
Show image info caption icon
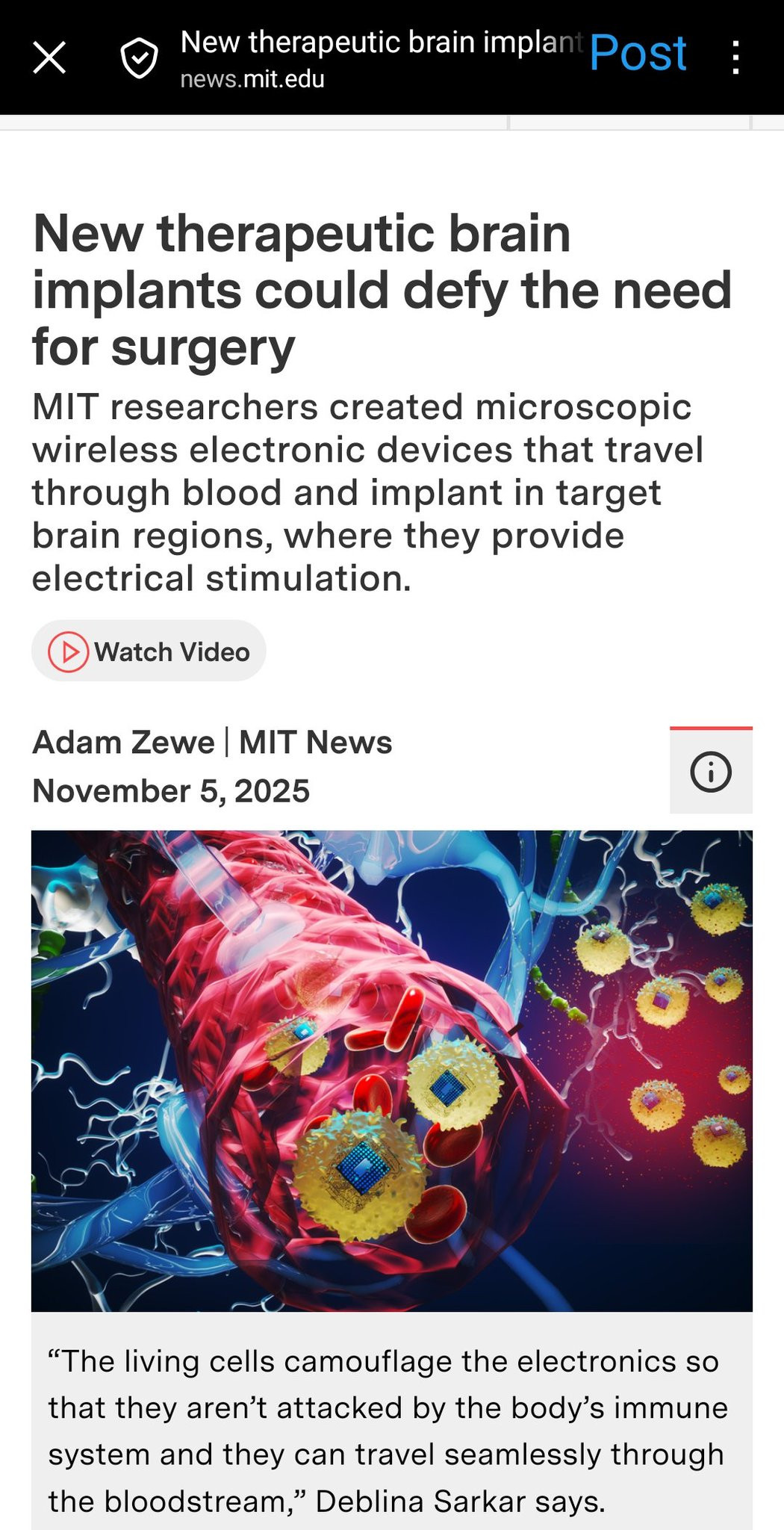[x=711, y=771]
